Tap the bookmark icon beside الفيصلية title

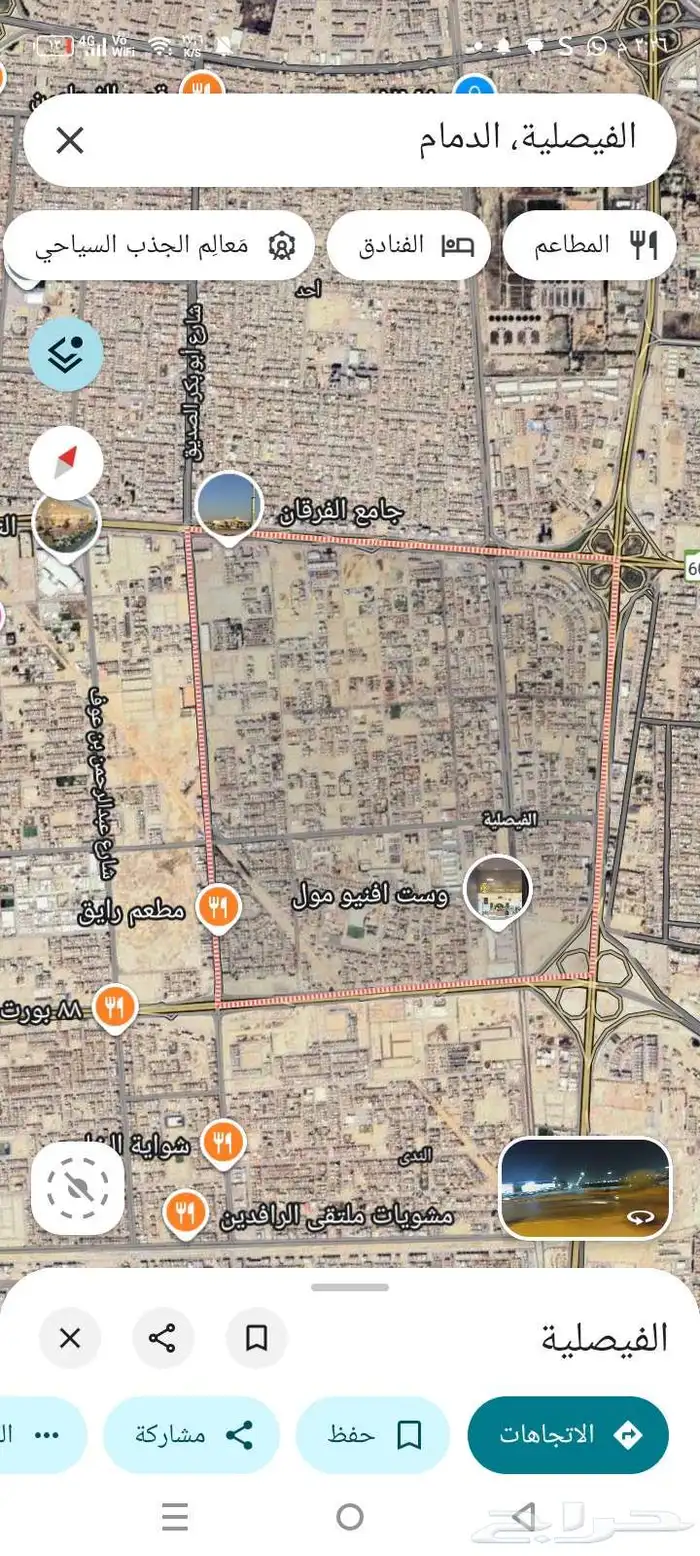pyautogui.click(x=256, y=1338)
